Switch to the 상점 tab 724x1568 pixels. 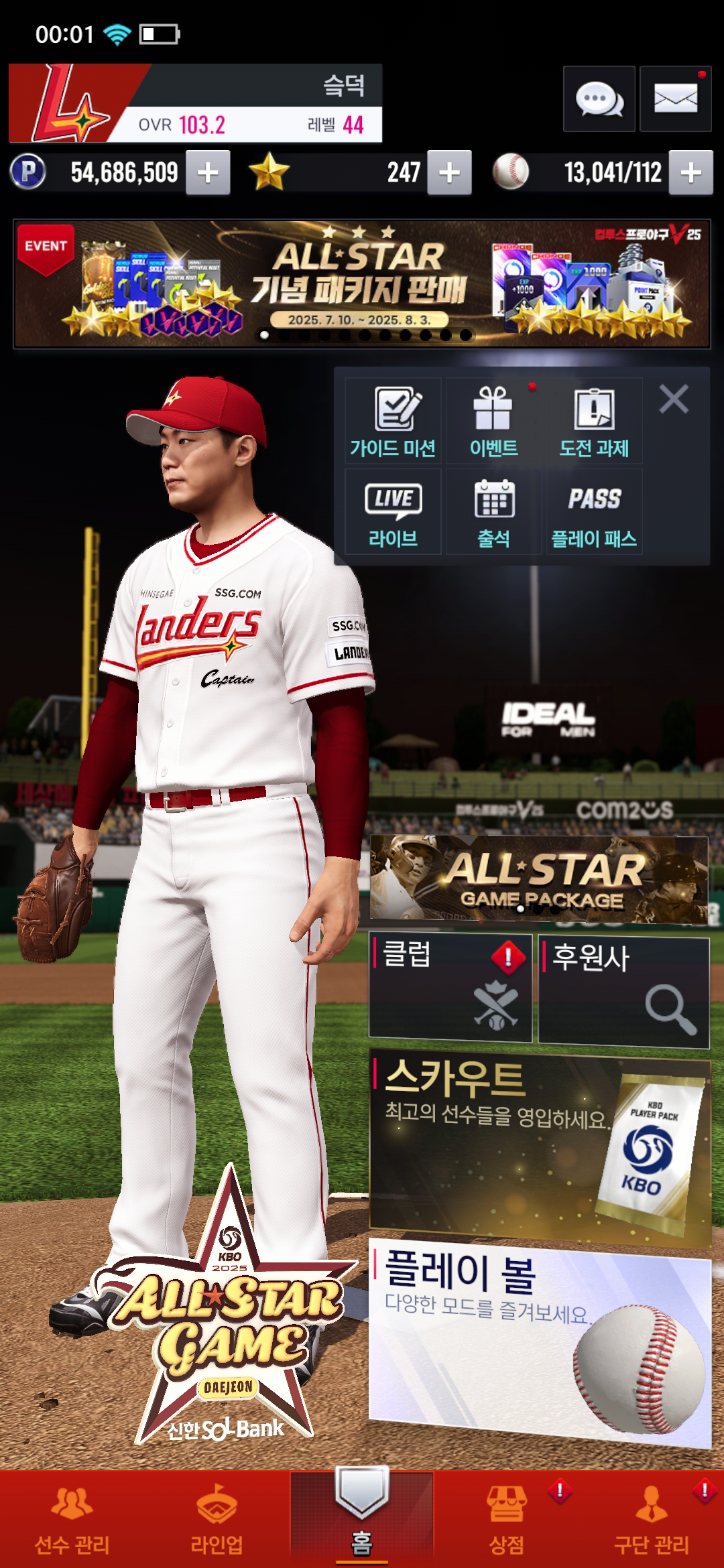point(507,1520)
